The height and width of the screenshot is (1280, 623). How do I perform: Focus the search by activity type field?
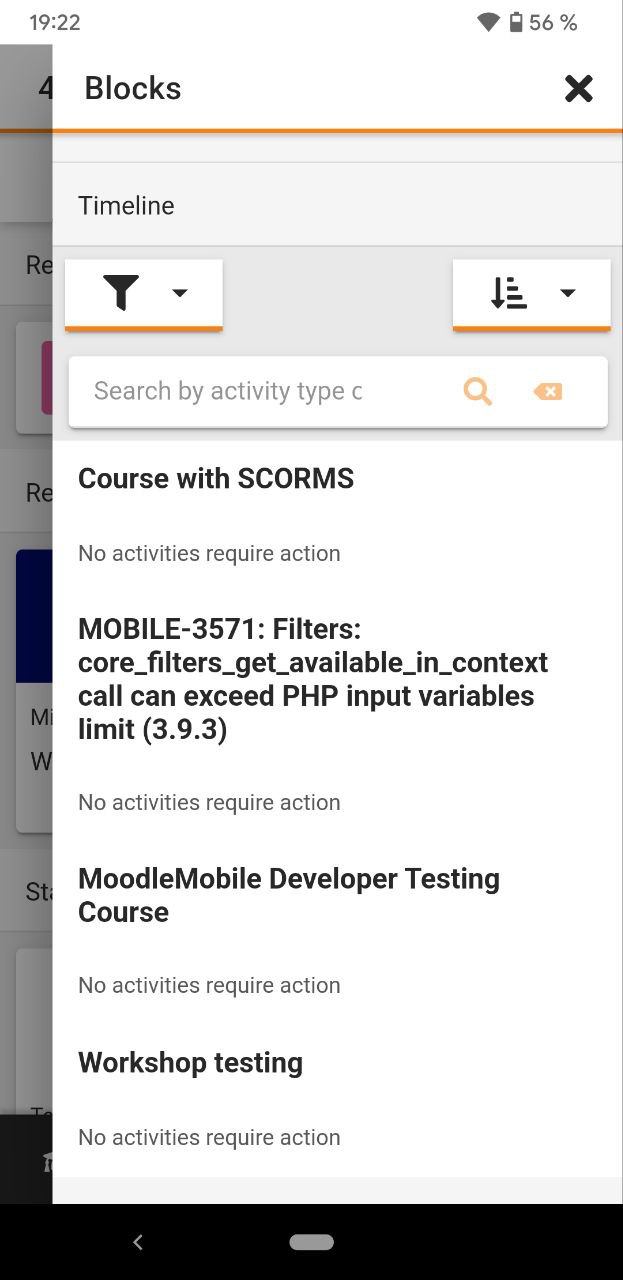tap(264, 391)
